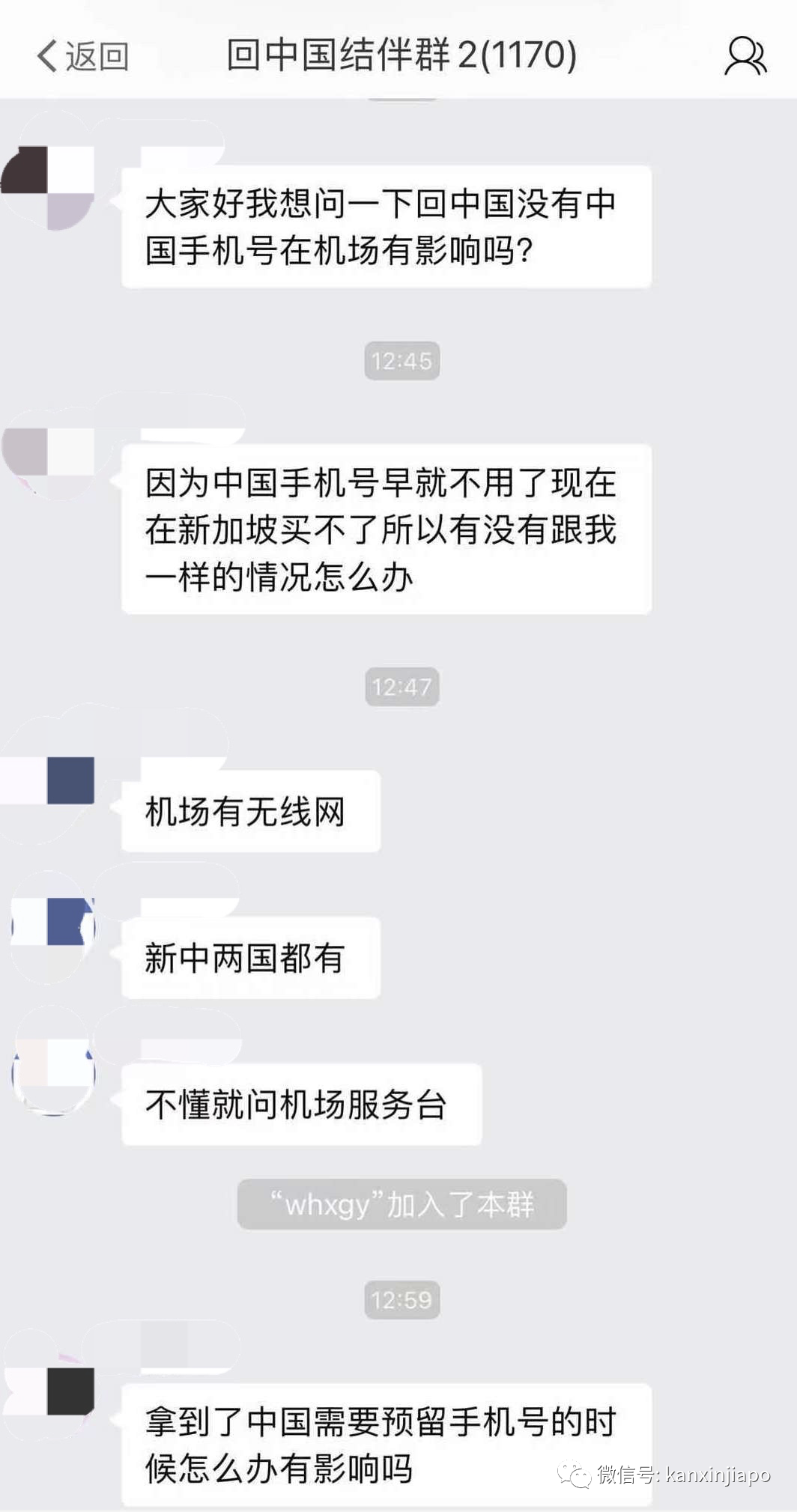The width and height of the screenshot is (797, 1512).
Task: Go back via the 返回 button
Action: point(82,56)
